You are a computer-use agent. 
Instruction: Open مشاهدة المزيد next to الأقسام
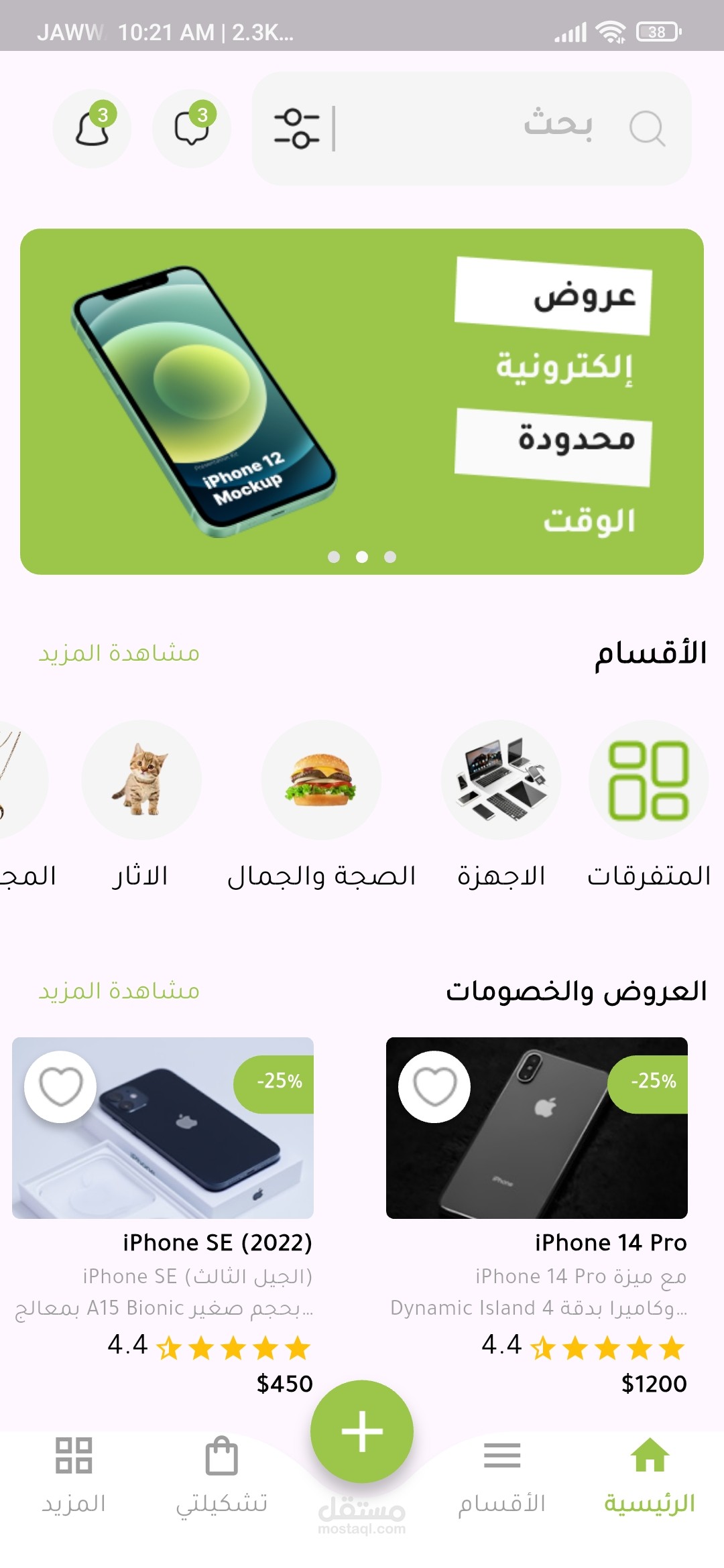[119, 653]
